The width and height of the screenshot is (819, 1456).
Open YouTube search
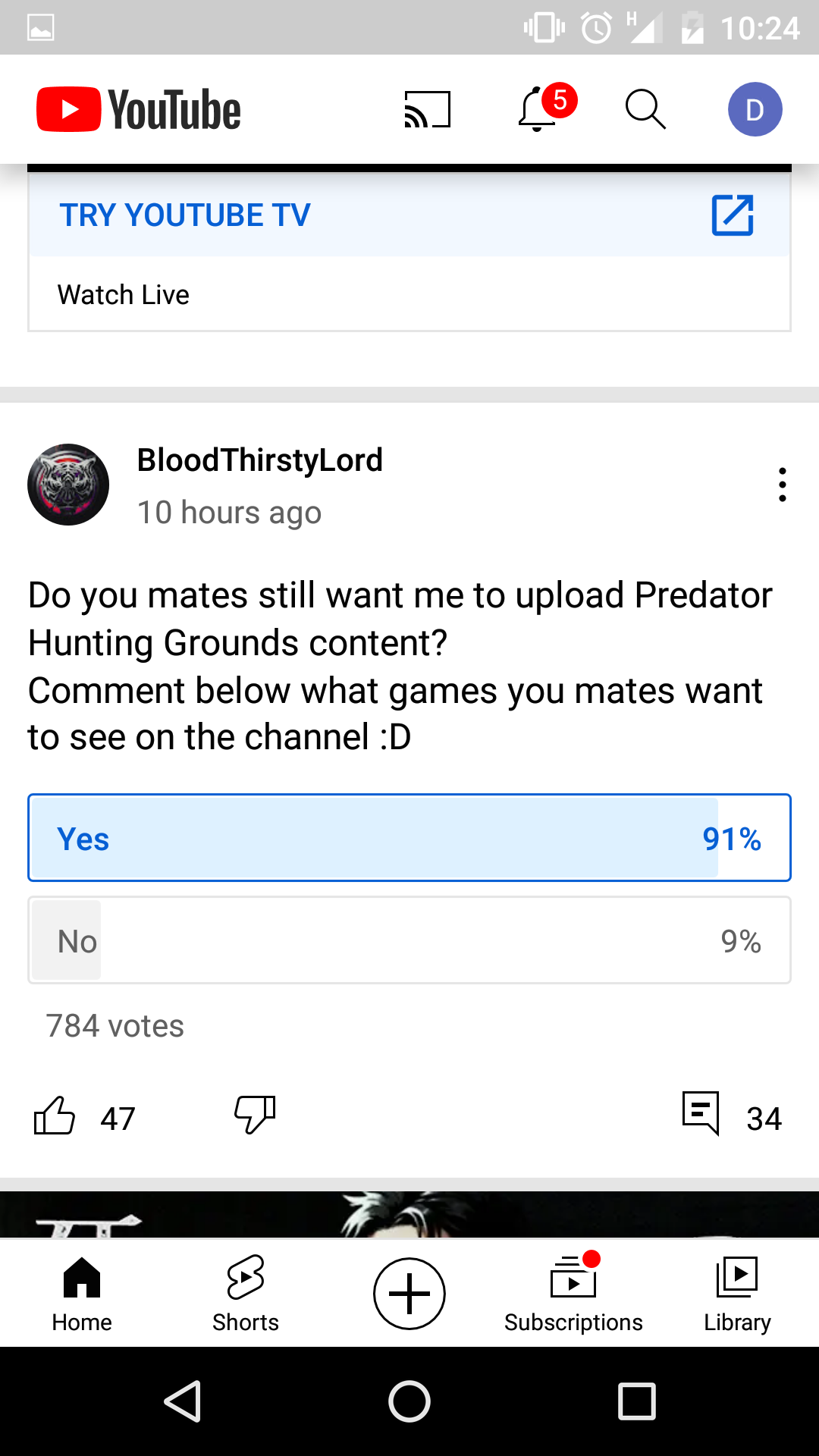[x=645, y=110]
